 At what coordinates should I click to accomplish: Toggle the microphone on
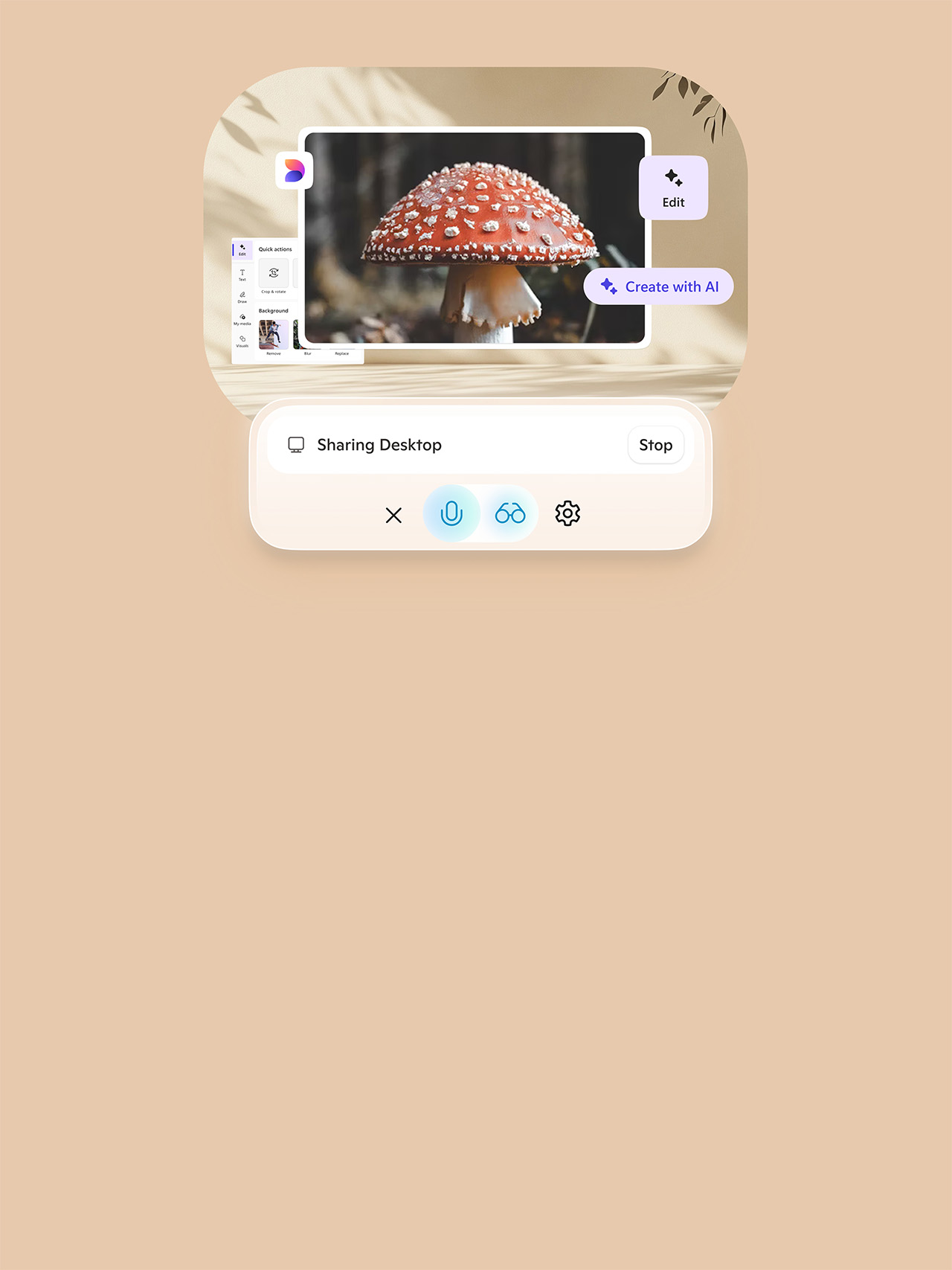coord(452,513)
